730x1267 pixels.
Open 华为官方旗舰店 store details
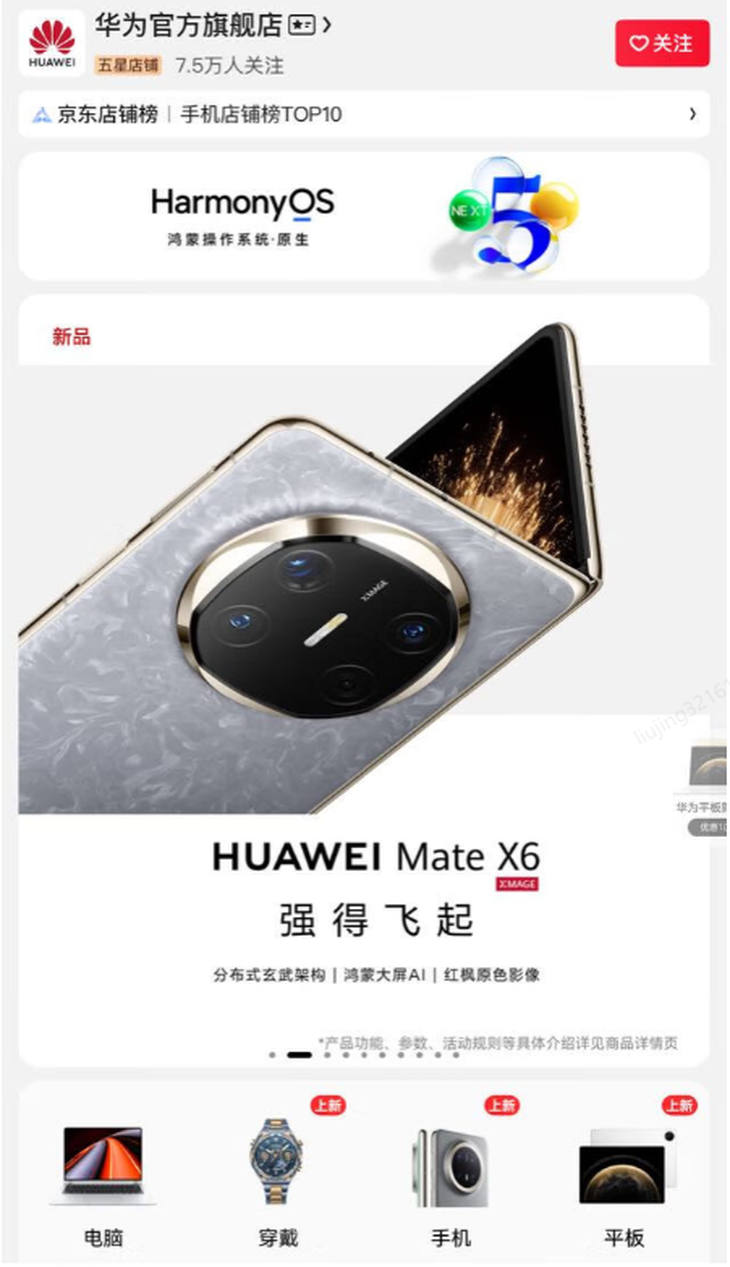(212, 25)
